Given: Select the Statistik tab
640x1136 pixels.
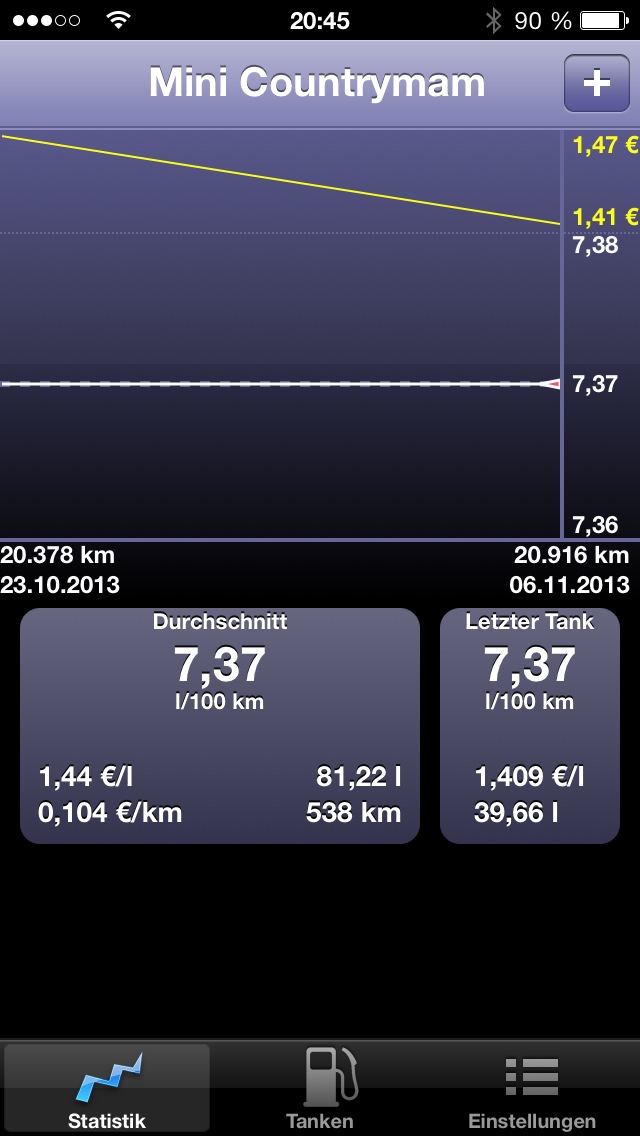Looking at the screenshot, I should pos(107,1088).
